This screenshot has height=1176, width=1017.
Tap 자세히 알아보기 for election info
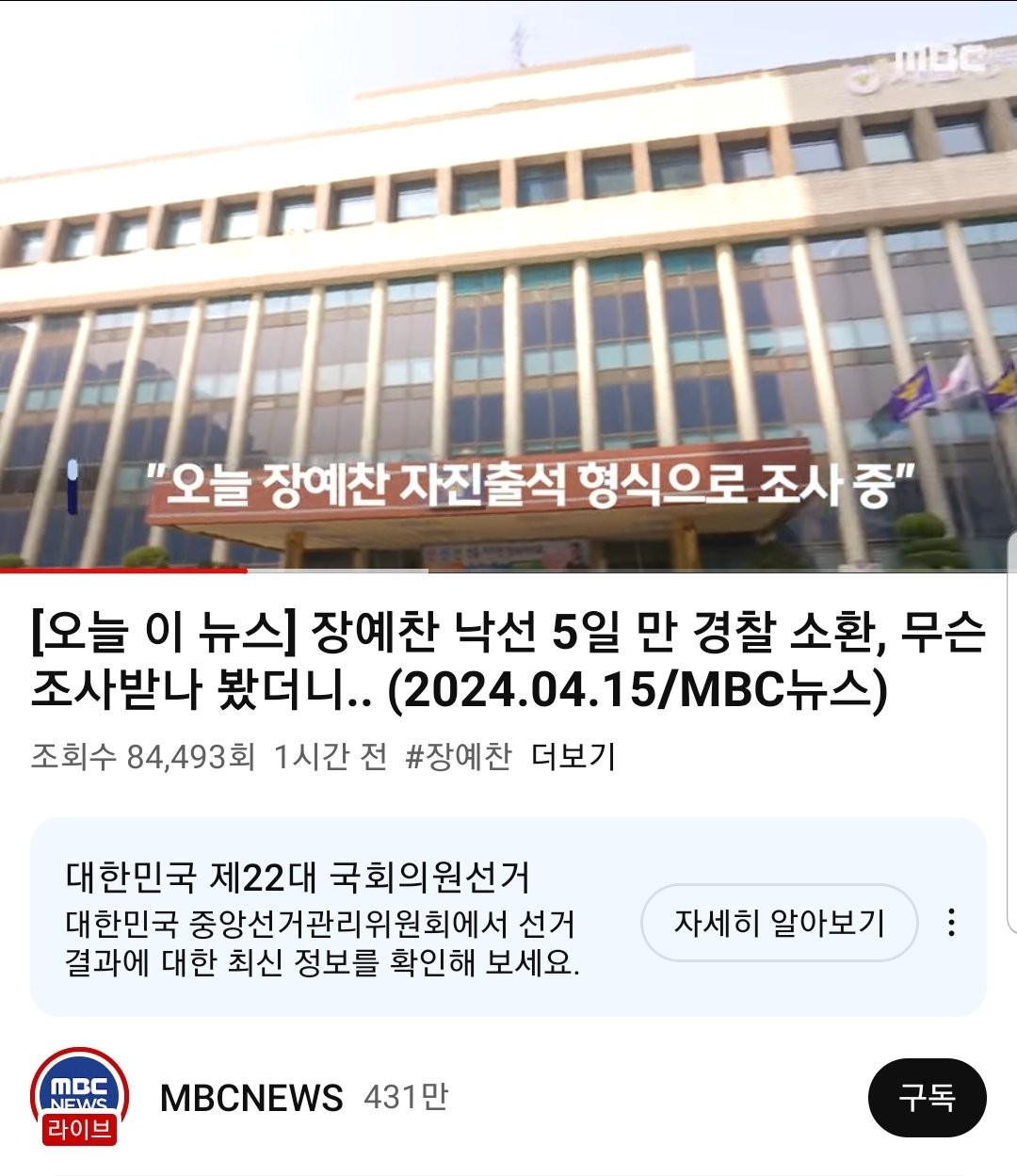(779, 923)
